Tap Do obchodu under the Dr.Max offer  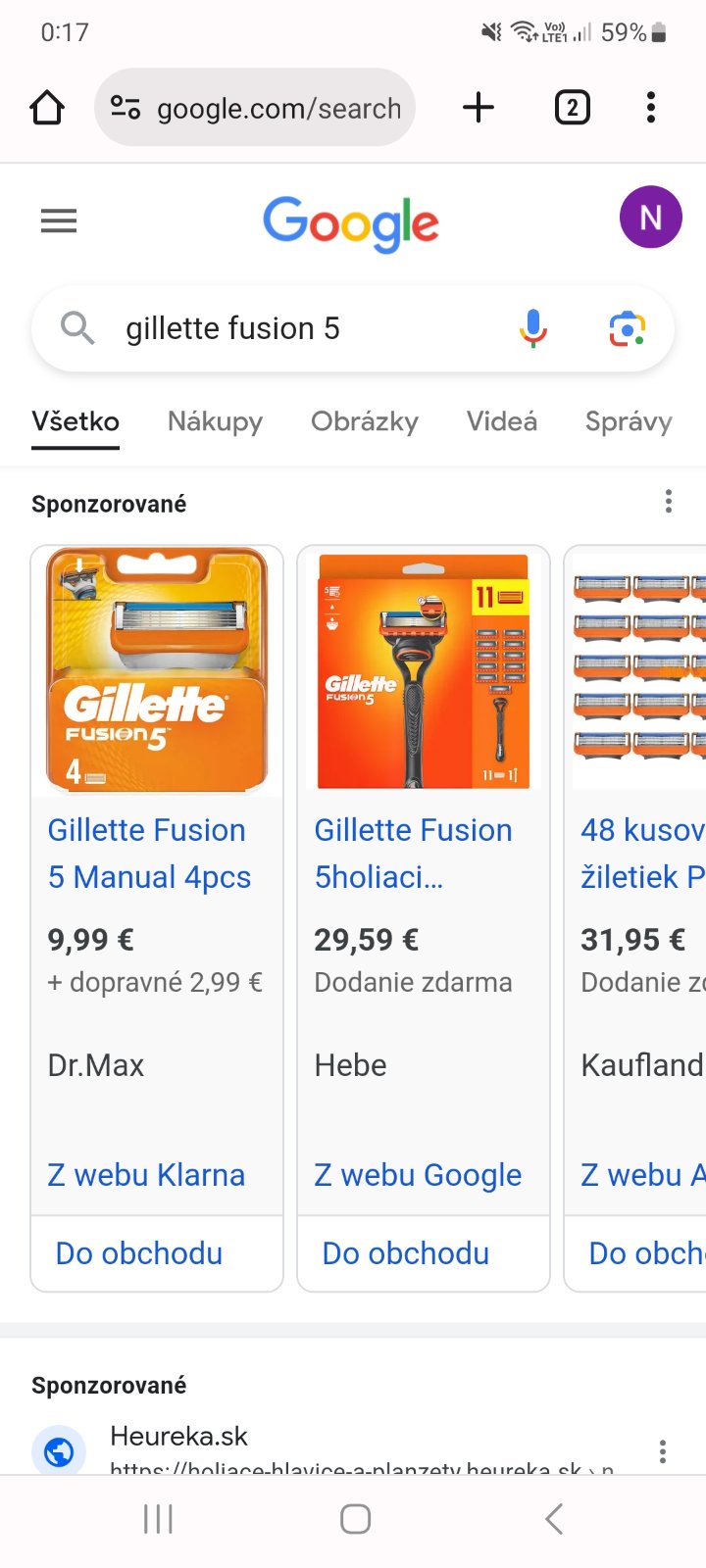[x=139, y=1253]
